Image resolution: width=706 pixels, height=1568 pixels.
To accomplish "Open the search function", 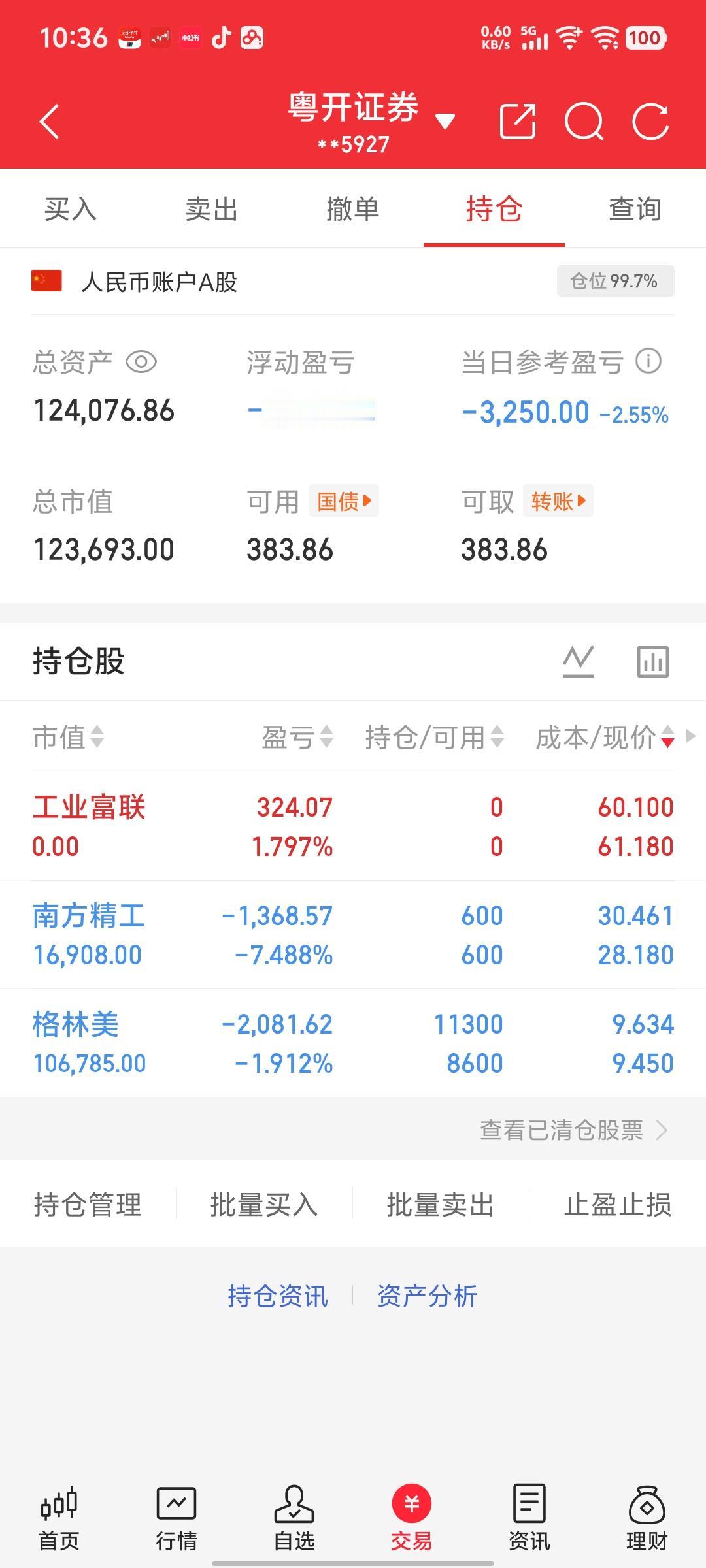I will [x=584, y=122].
